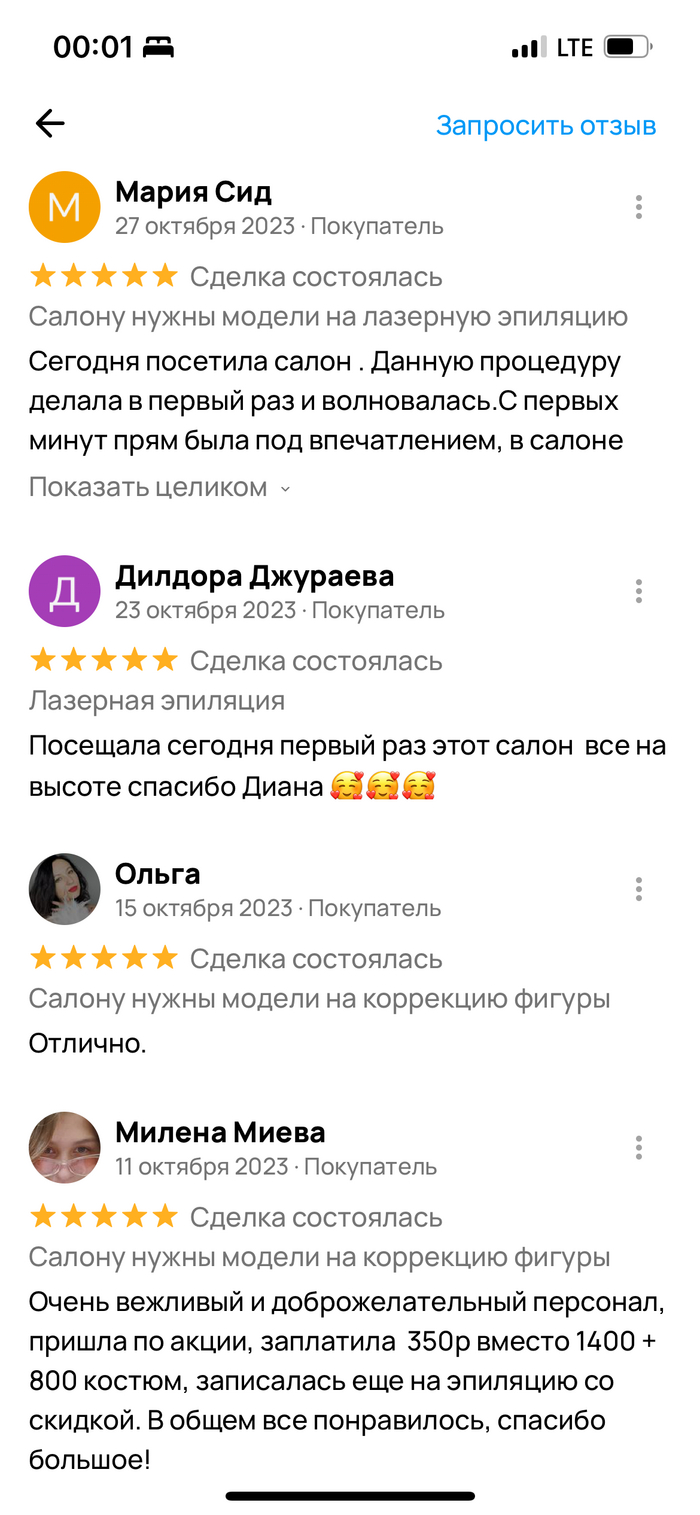The width and height of the screenshot is (700, 1515).
Task: Open Дилдора Джураева's profile avatar
Action: pos(65,591)
